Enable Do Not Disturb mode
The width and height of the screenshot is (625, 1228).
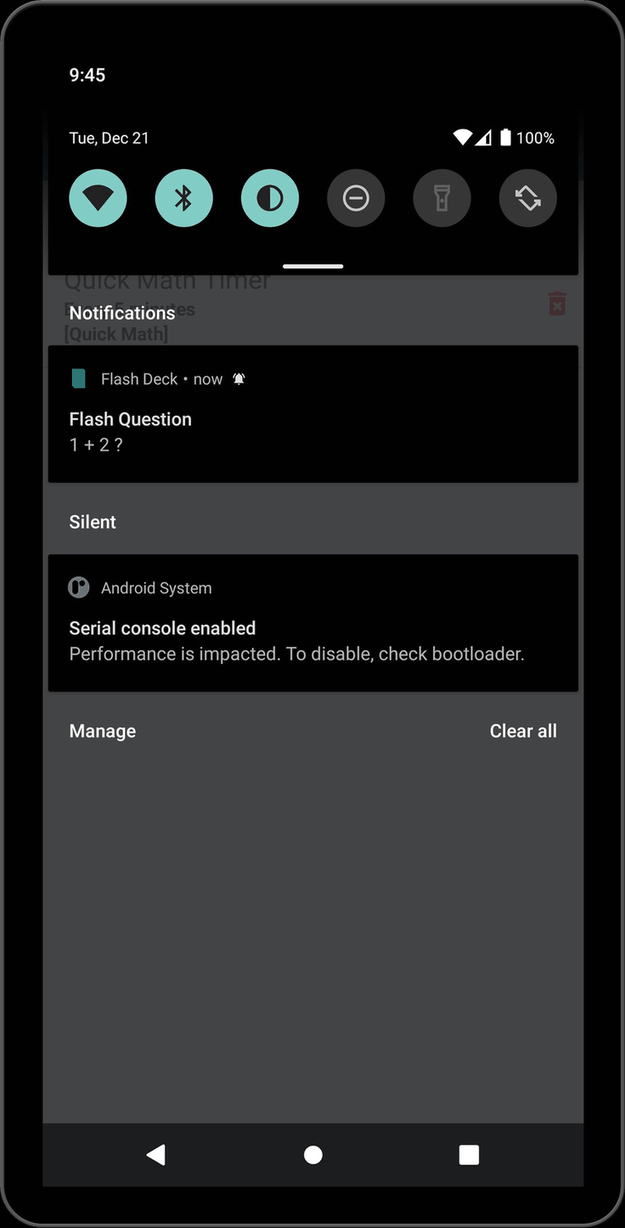point(356,198)
